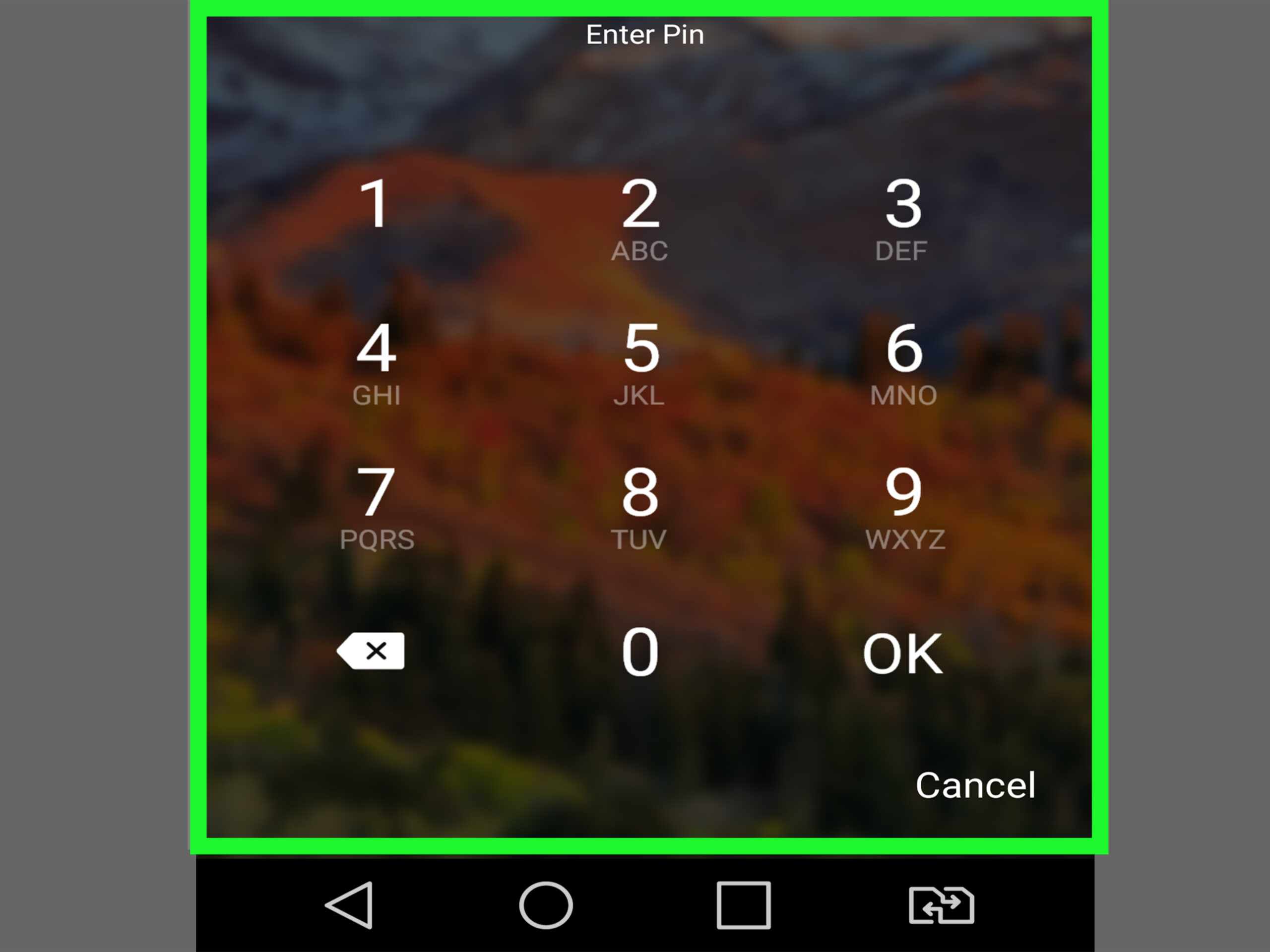The image size is (1270, 952).
Task: Tap the 4 GHI key
Action: point(376,362)
